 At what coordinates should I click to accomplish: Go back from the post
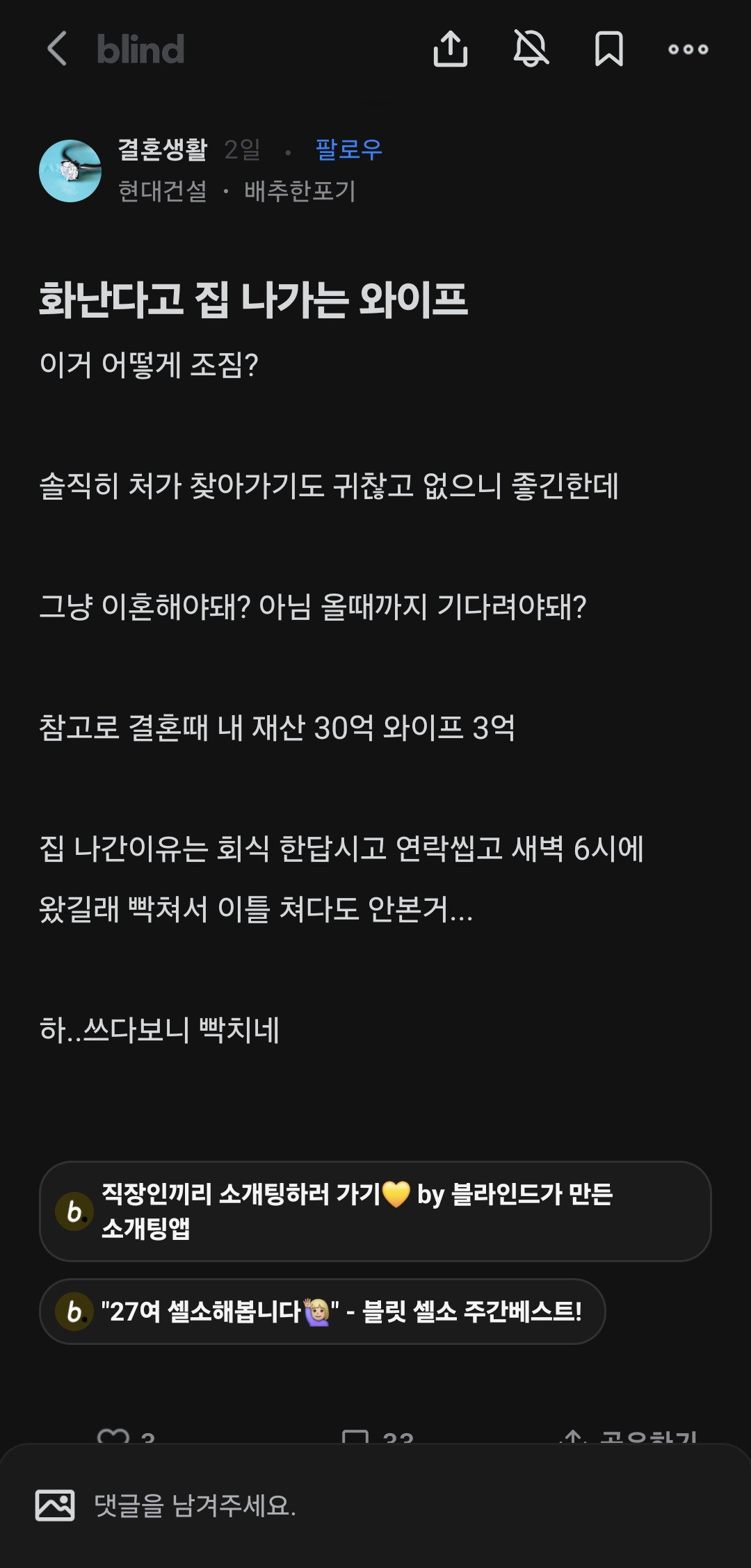57,49
